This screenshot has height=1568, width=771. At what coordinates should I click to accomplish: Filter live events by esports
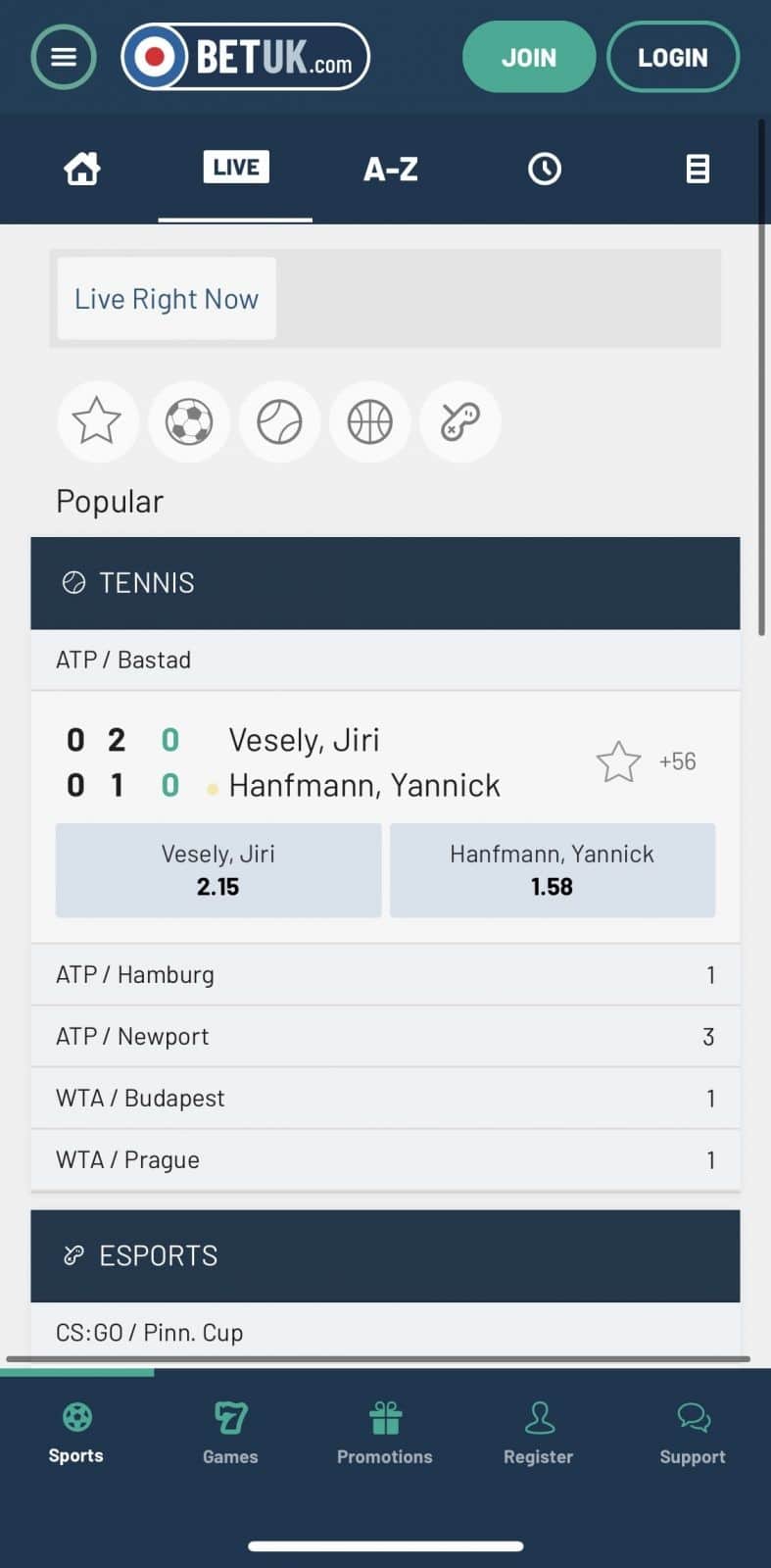coord(460,421)
